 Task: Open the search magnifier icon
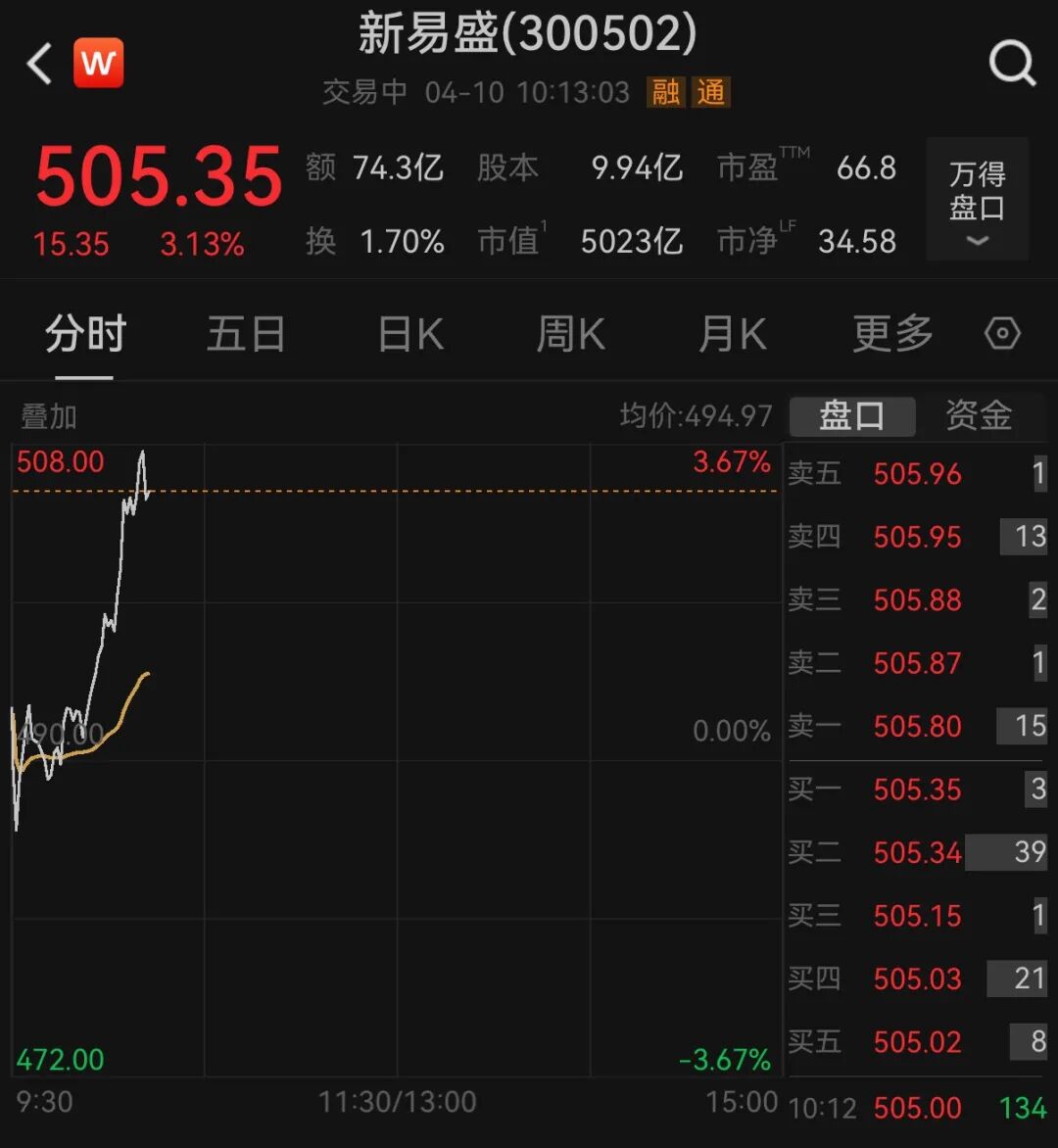(x=1011, y=65)
